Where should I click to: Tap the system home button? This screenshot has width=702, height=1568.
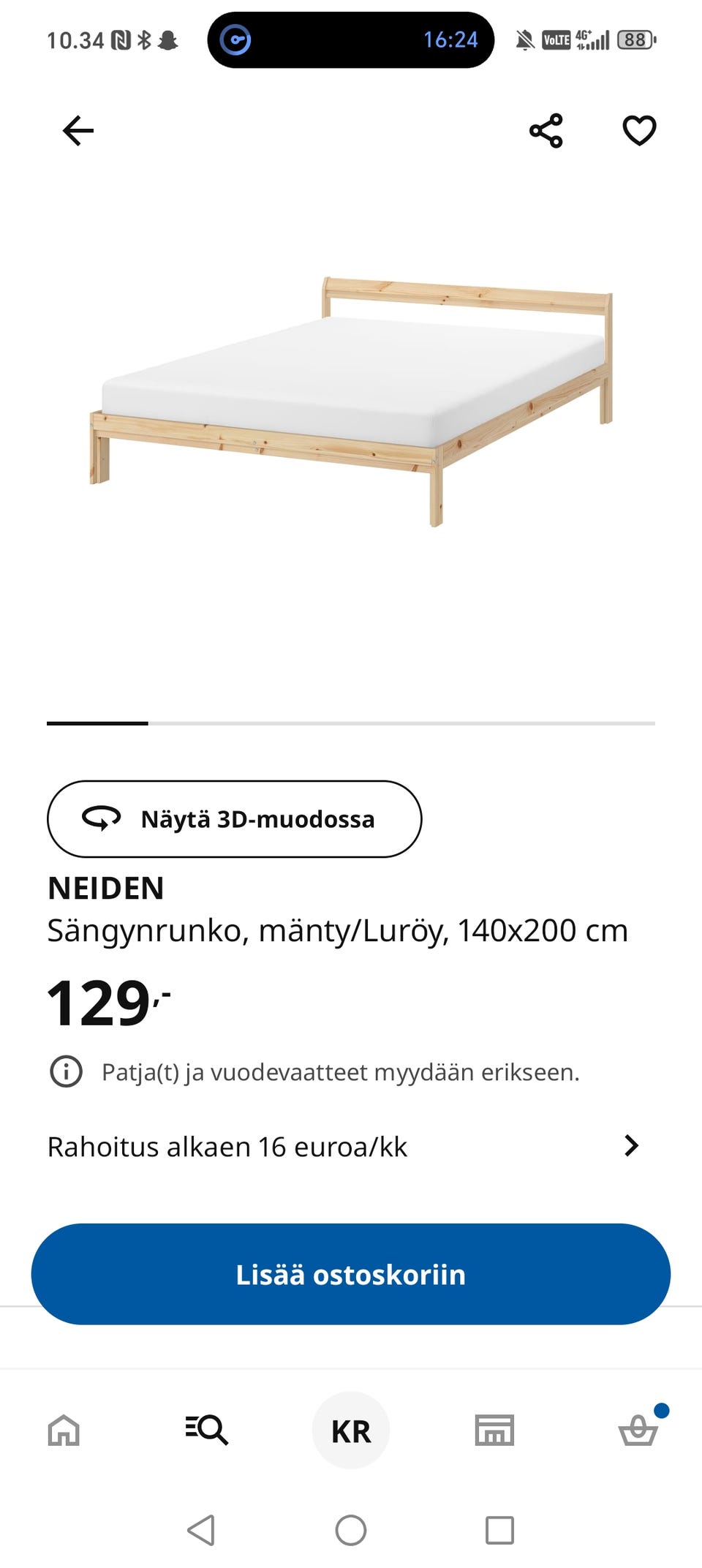pyautogui.click(x=351, y=1529)
